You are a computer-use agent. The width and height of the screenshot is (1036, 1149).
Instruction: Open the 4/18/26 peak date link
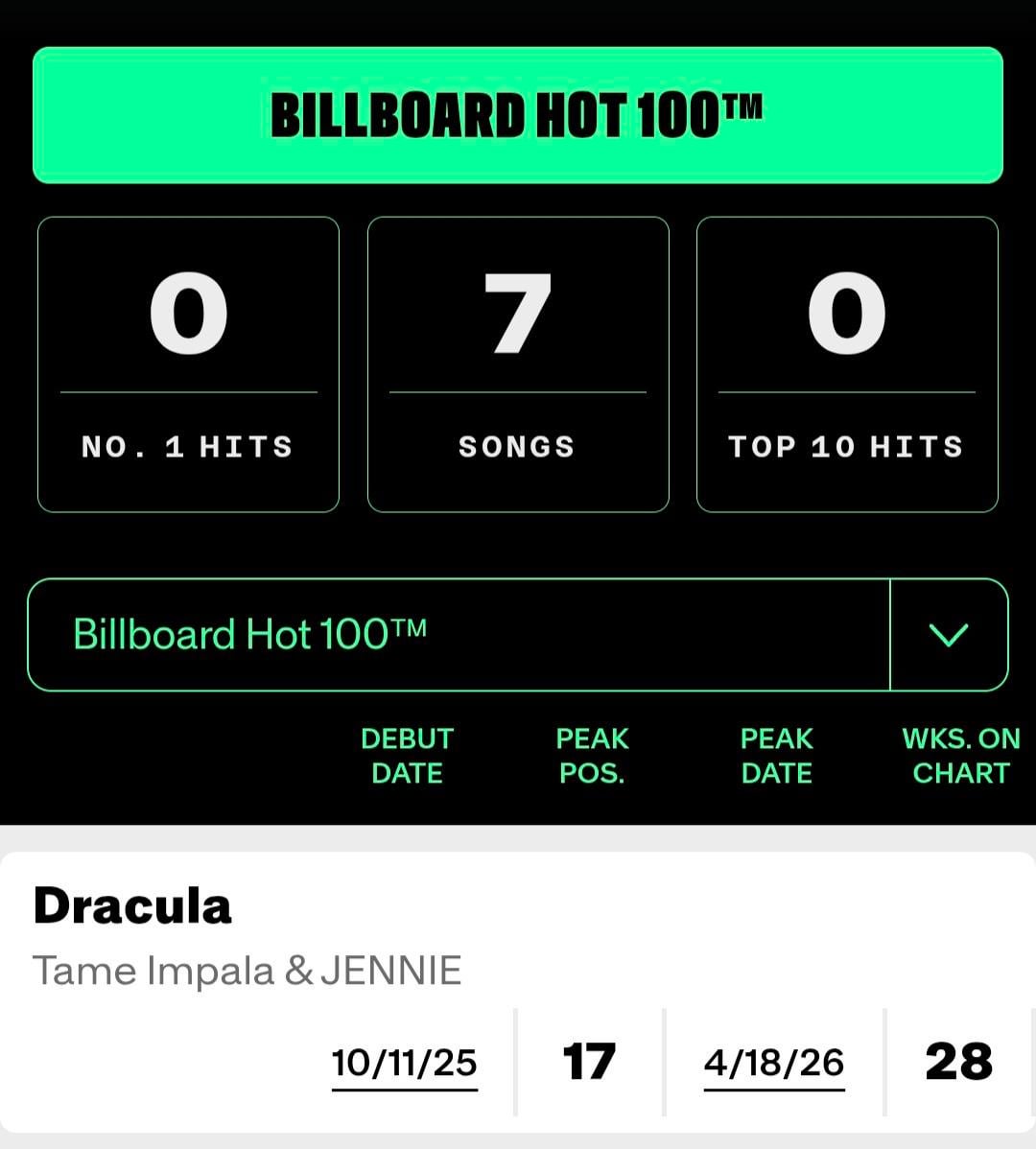point(773,1063)
